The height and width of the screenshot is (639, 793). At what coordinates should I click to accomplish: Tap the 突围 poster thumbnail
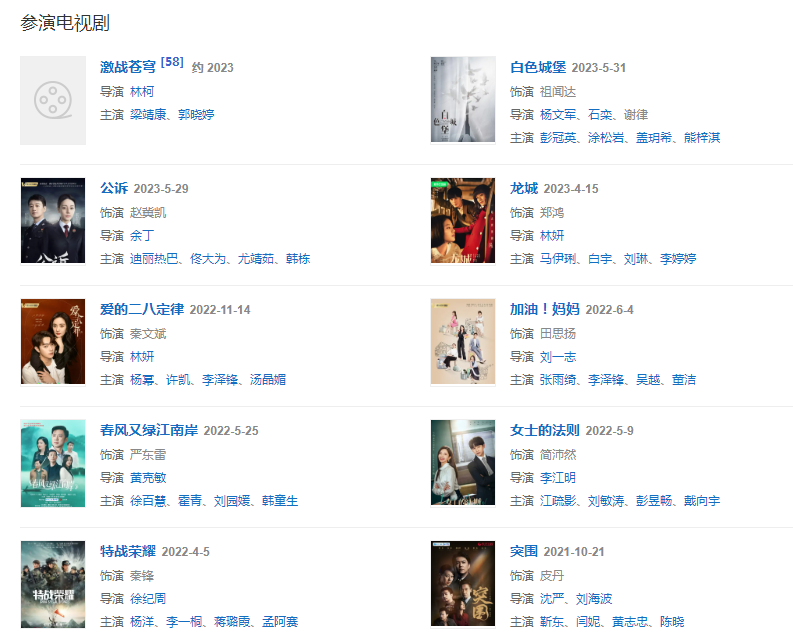[x=463, y=584]
